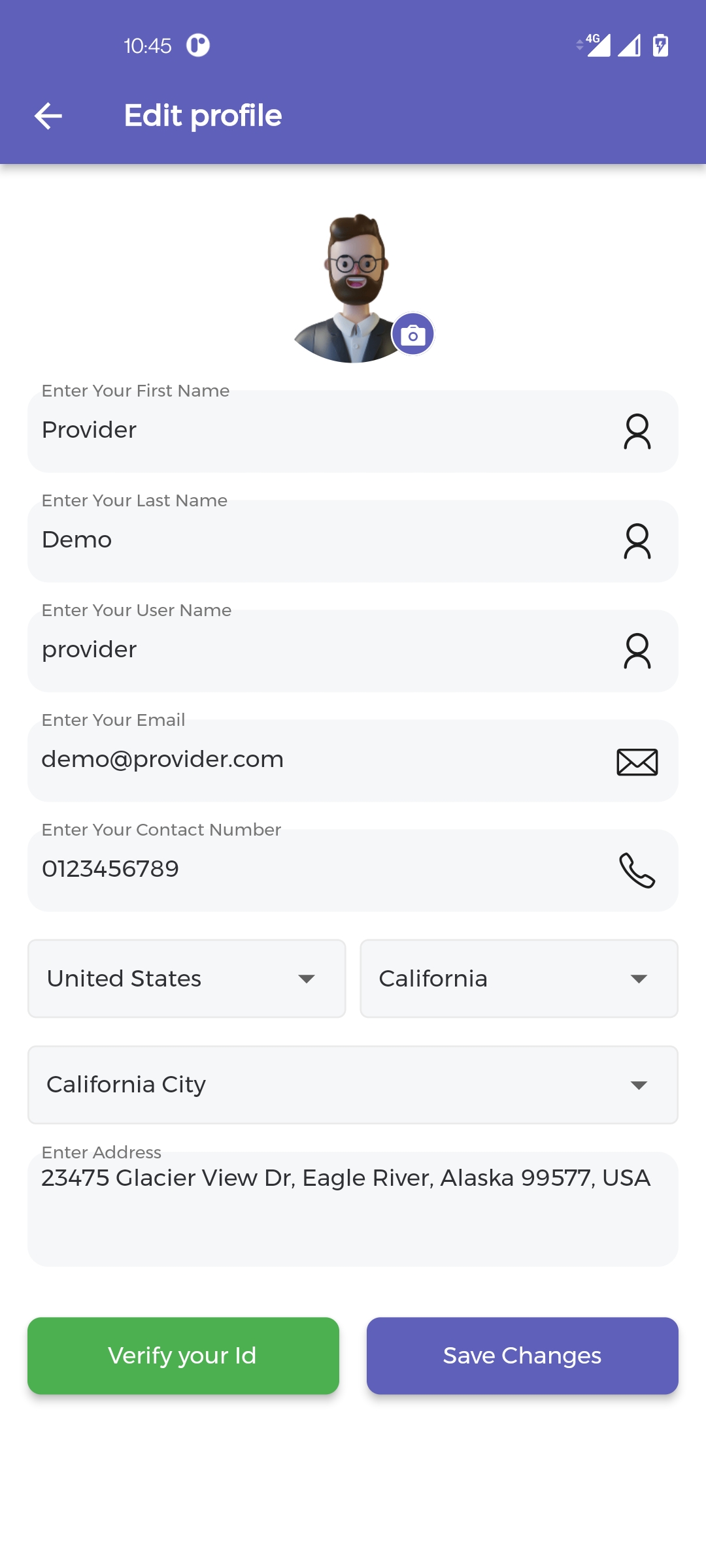Open the United States country dropdown
Viewport: 706px width, 1568px height.
(x=186, y=979)
